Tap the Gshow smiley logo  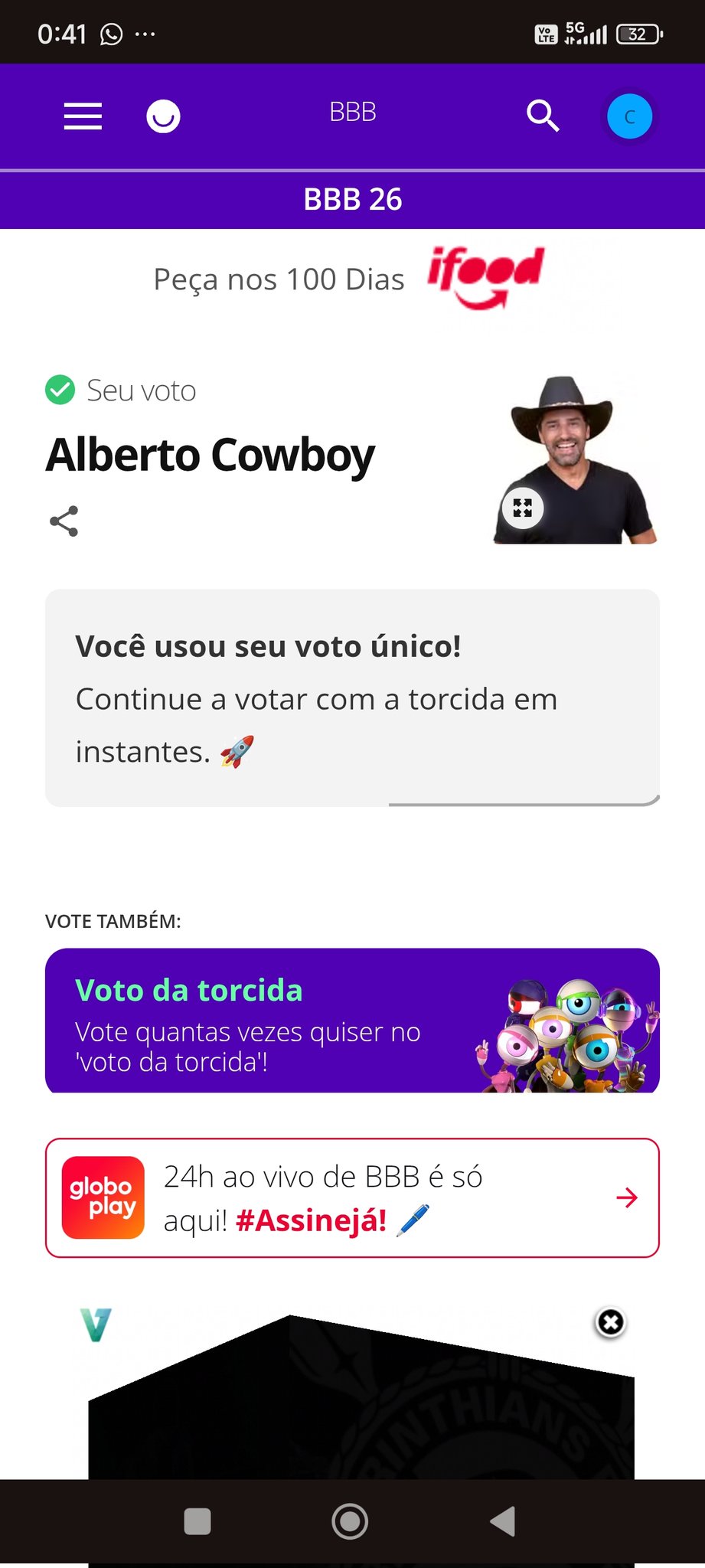pyautogui.click(x=163, y=116)
